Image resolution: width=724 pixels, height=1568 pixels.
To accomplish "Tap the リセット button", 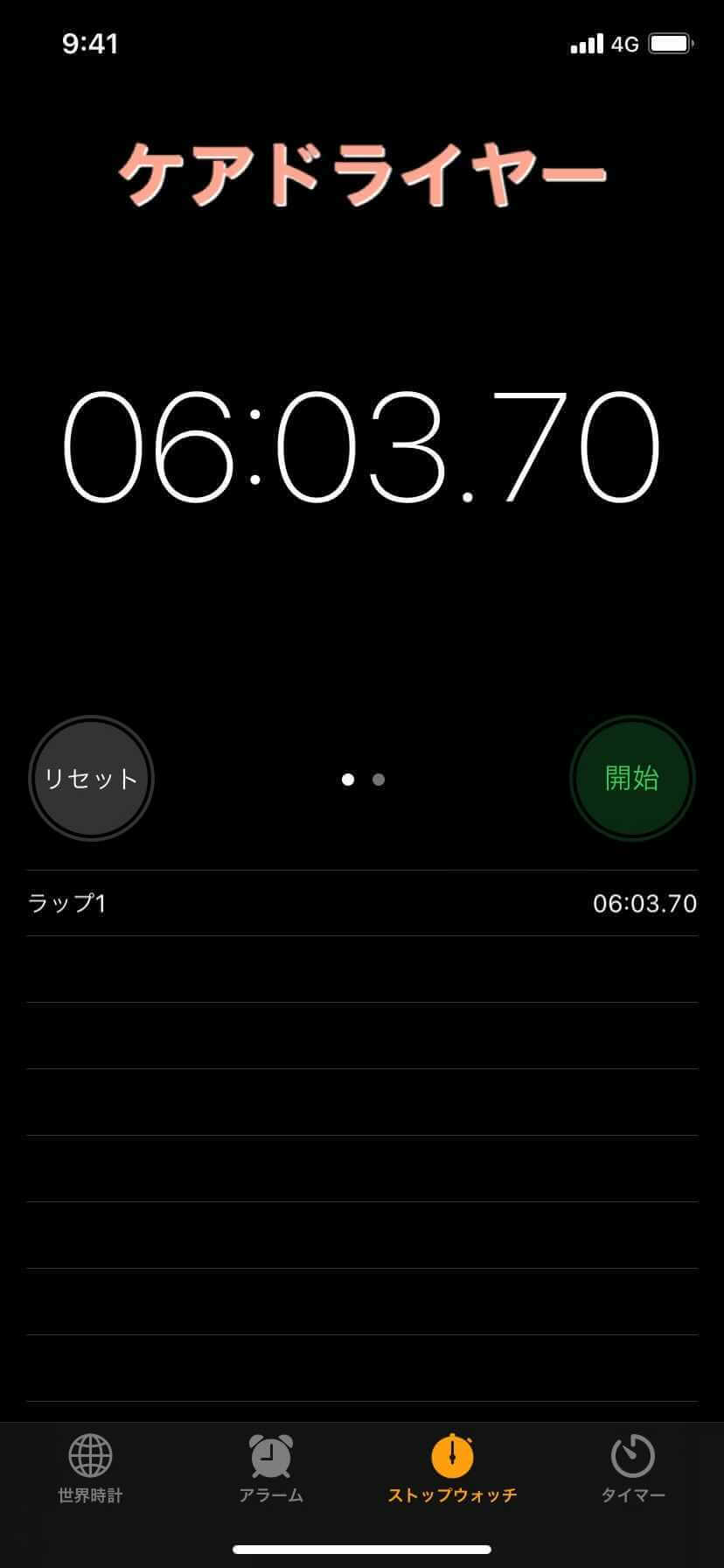I will coord(91,778).
